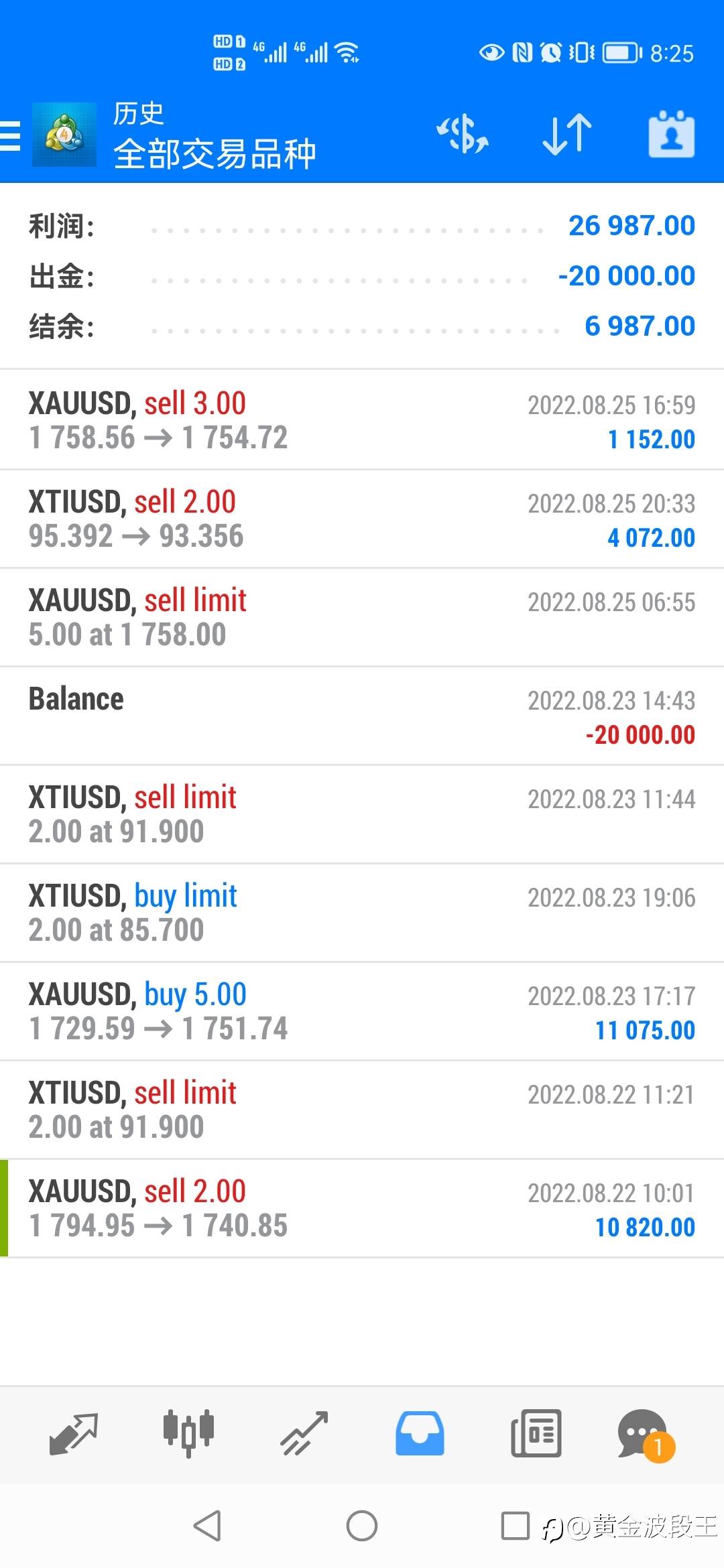Open the XAUUSD sell 3.00 trade
The image size is (724, 1568).
coord(362,420)
